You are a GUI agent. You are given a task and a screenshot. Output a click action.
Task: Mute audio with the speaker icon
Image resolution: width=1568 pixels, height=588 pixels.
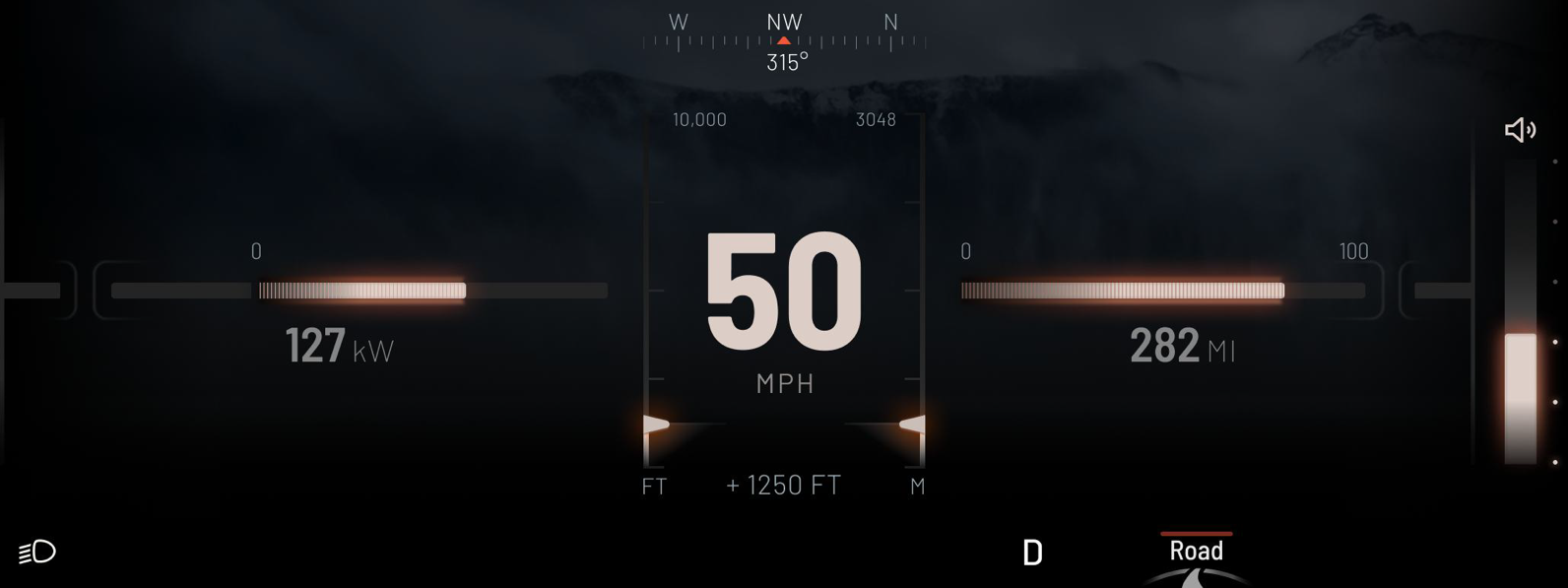tap(1520, 130)
